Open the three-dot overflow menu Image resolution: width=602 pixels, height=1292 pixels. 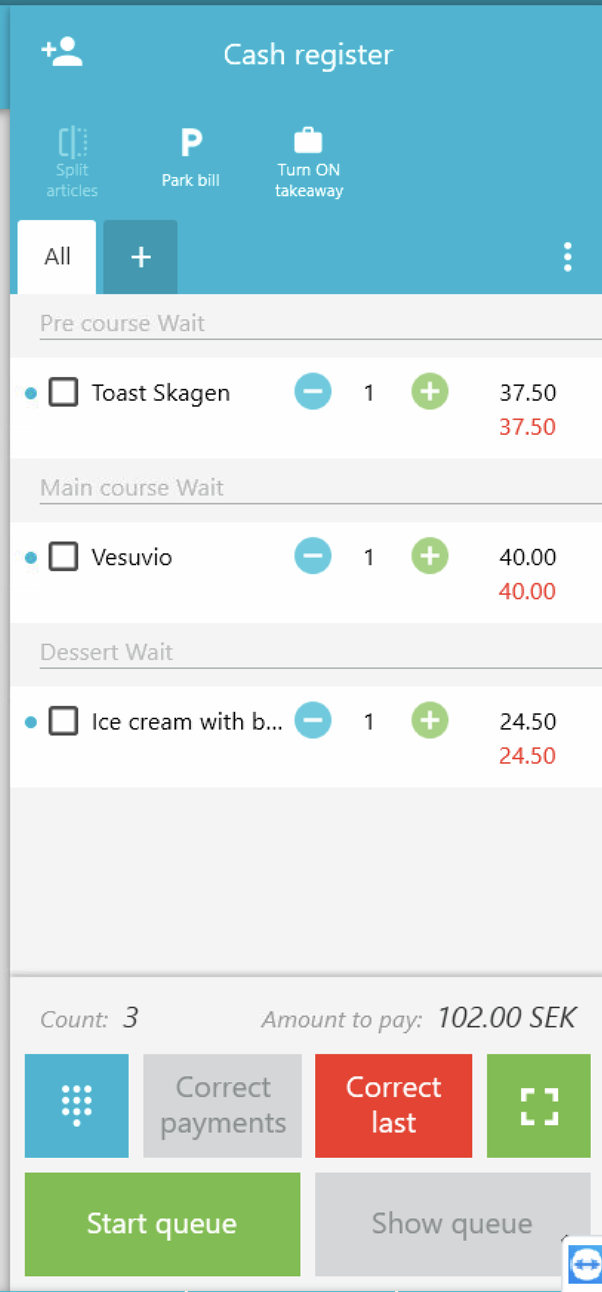pos(567,257)
